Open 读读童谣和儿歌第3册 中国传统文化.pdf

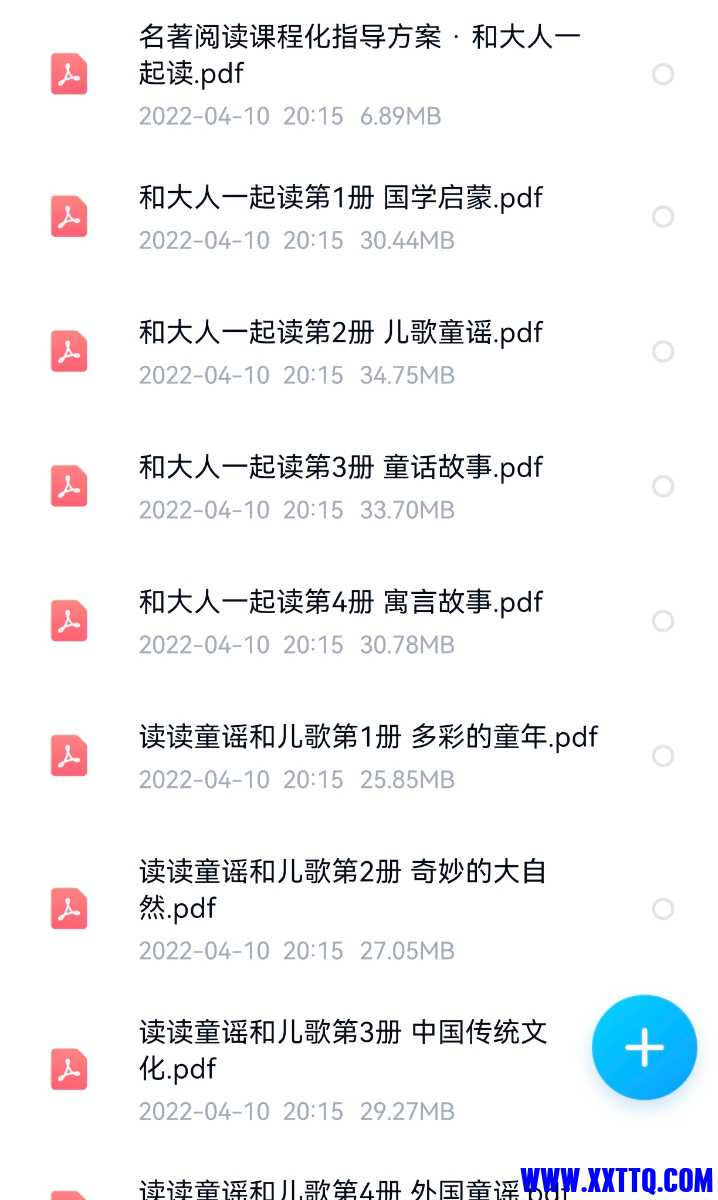(x=359, y=1070)
